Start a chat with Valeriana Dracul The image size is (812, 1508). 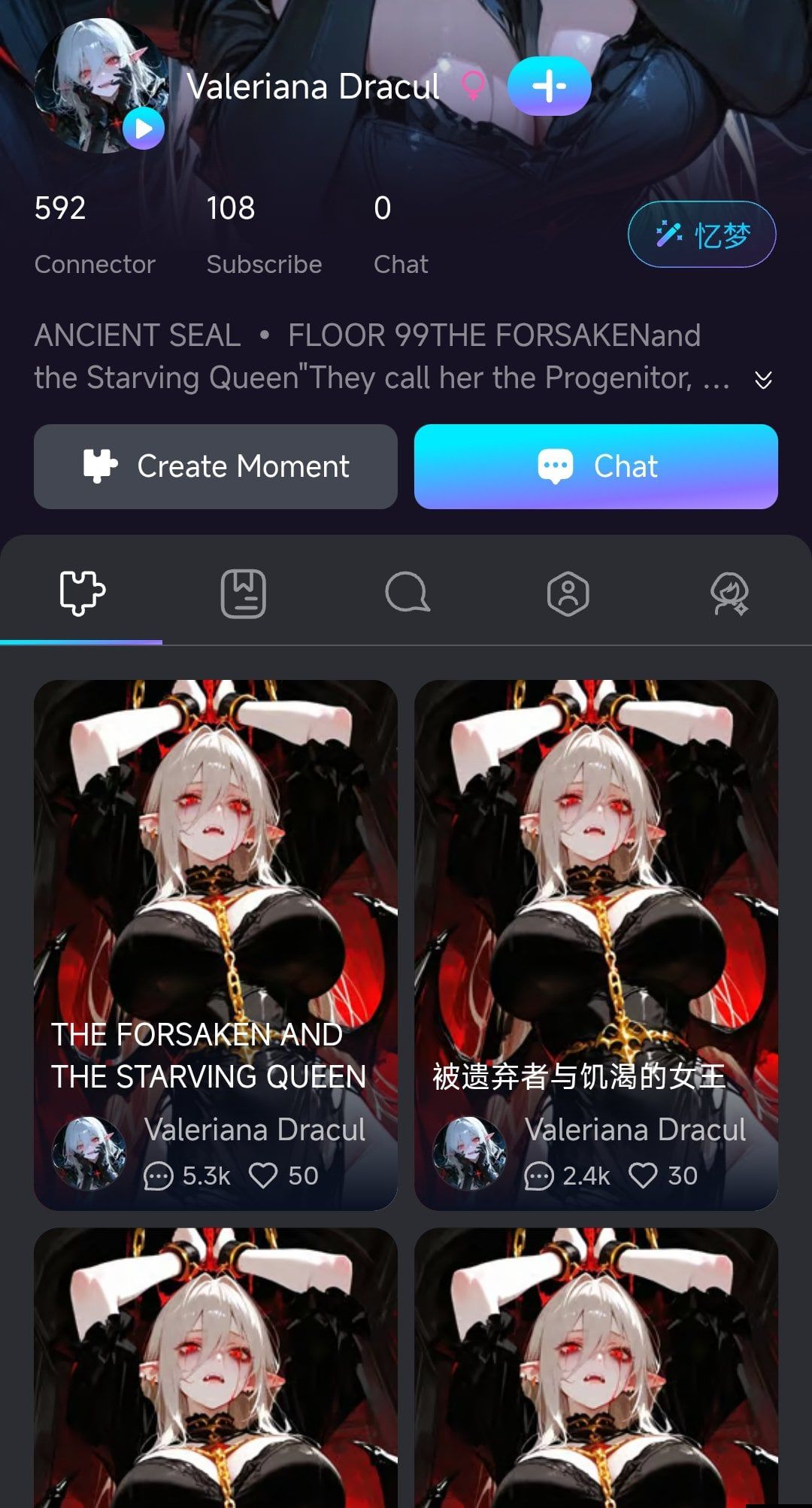596,466
